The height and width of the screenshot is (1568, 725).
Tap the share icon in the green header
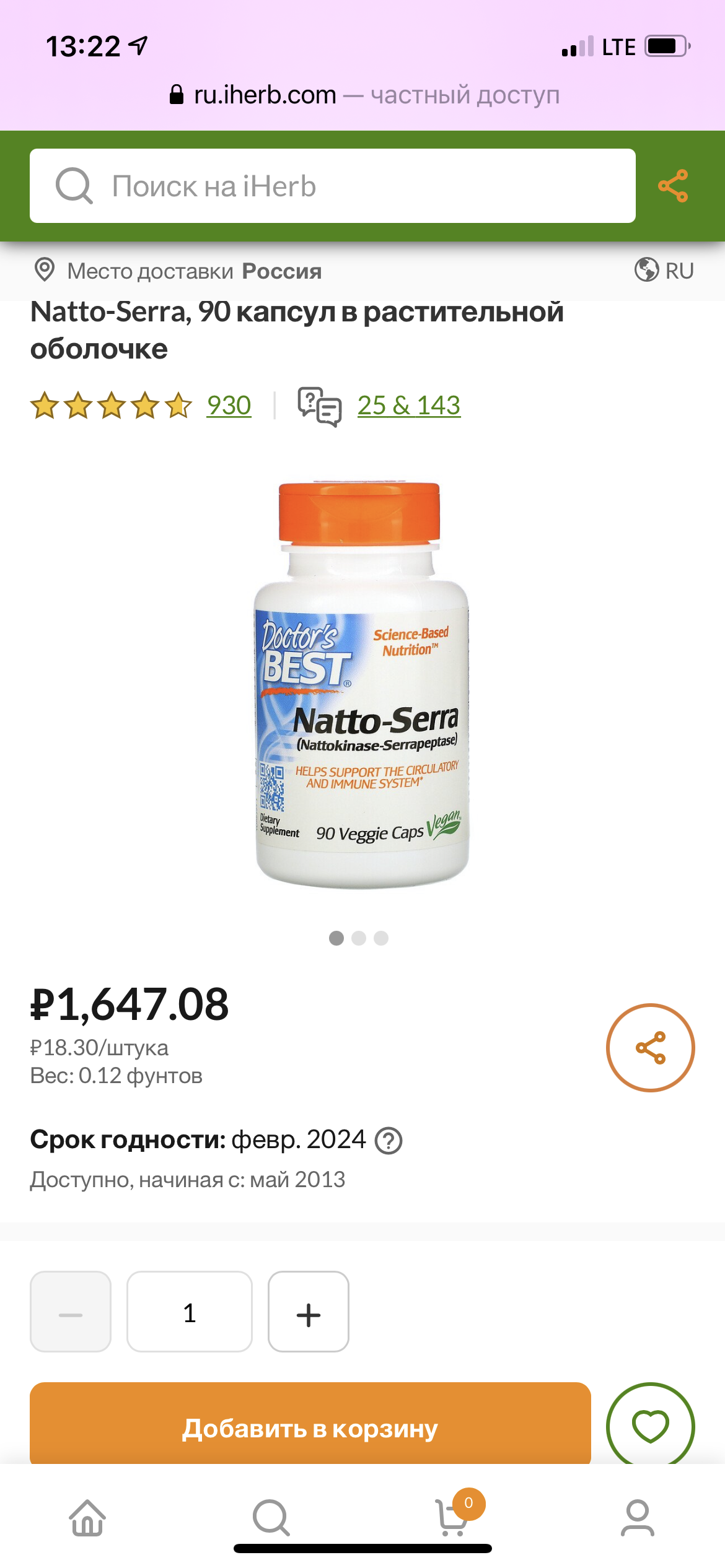673,186
